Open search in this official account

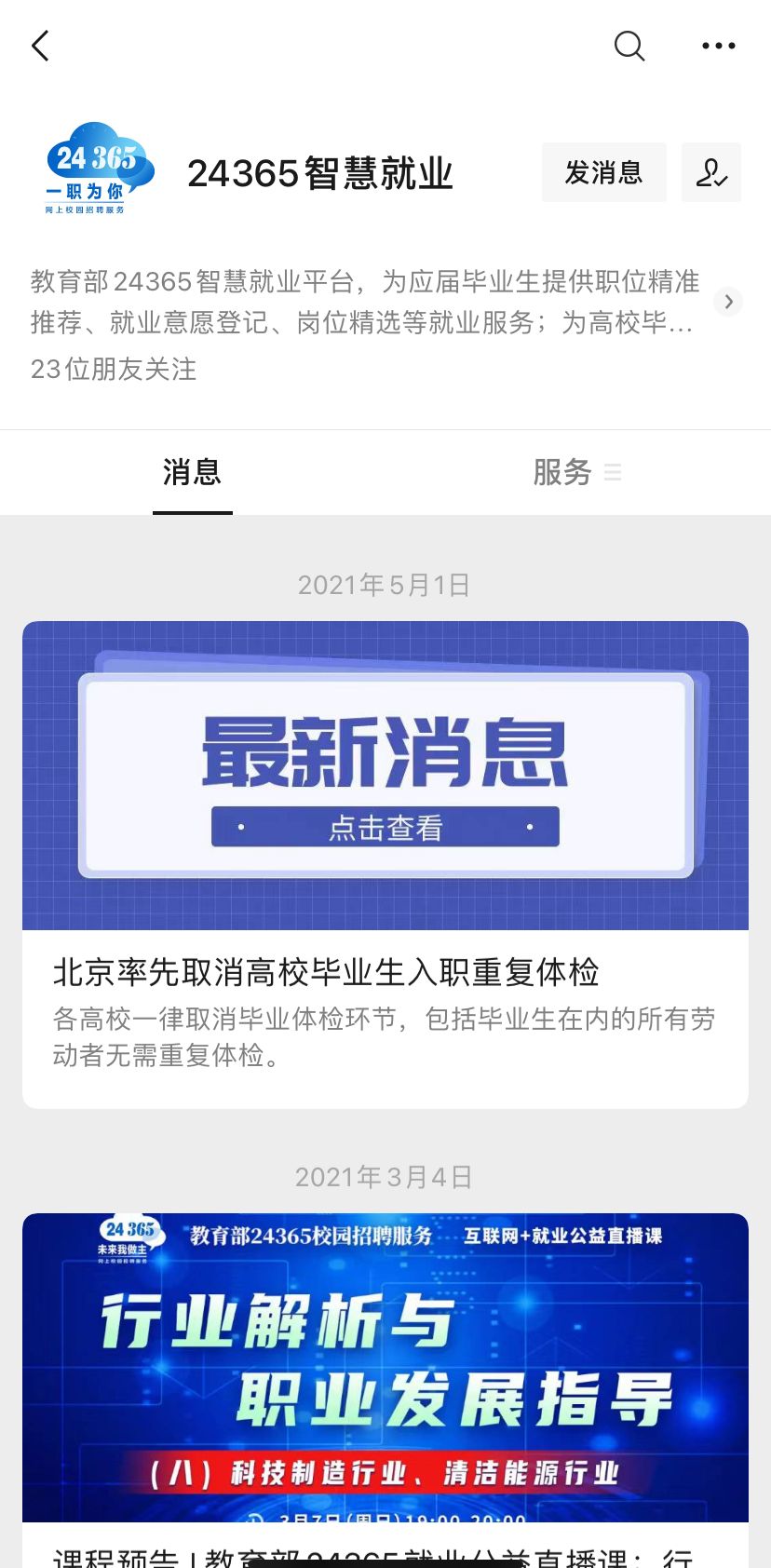(x=629, y=46)
